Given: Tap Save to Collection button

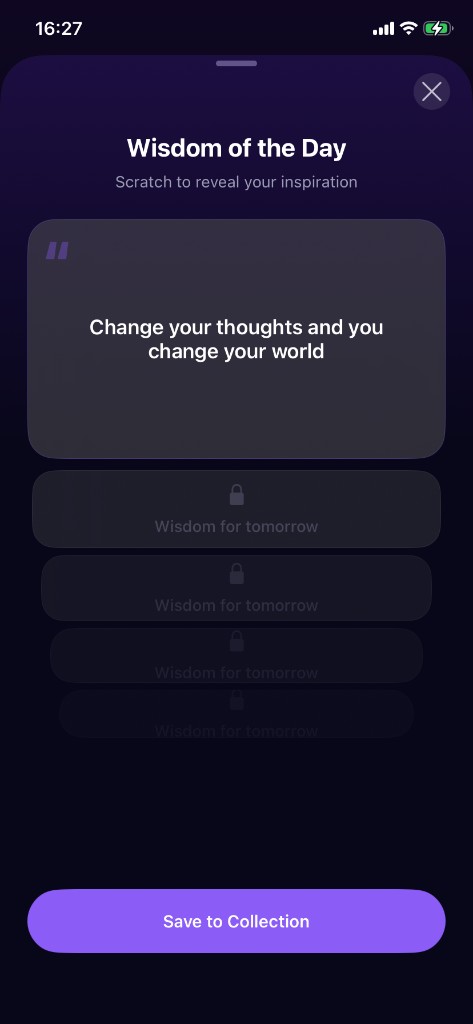Looking at the screenshot, I should 236,921.
